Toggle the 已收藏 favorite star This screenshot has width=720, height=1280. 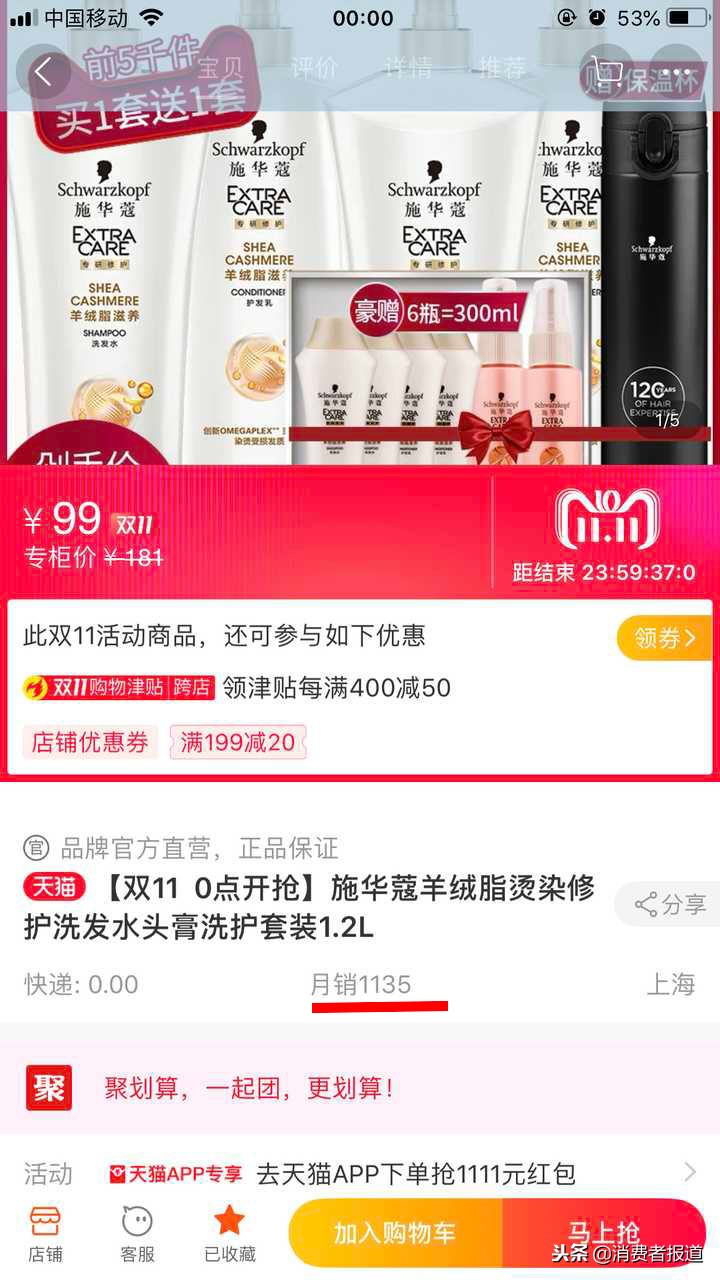(230, 1232)
